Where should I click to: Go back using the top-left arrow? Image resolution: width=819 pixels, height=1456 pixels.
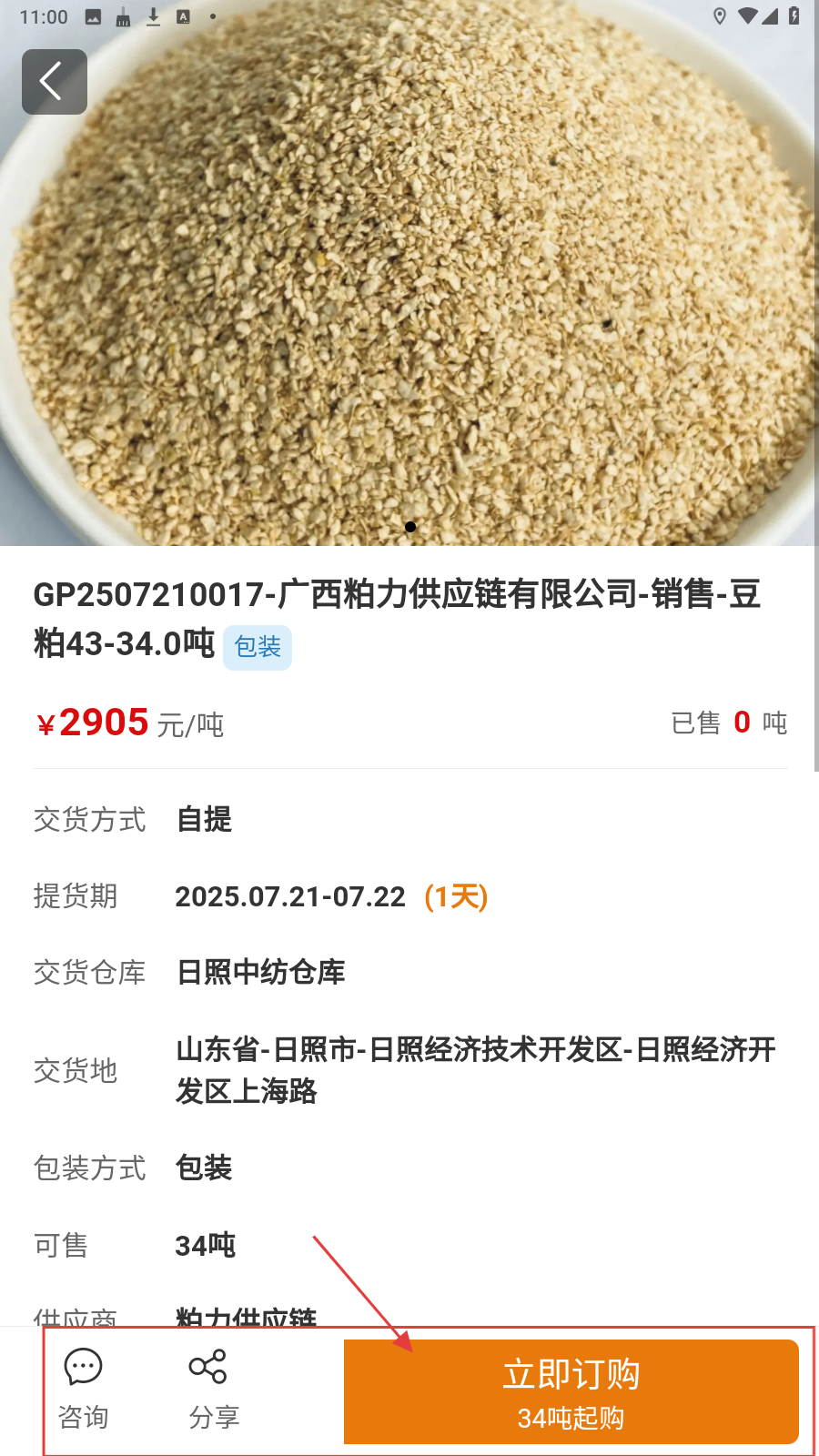(x=55, y=82)
